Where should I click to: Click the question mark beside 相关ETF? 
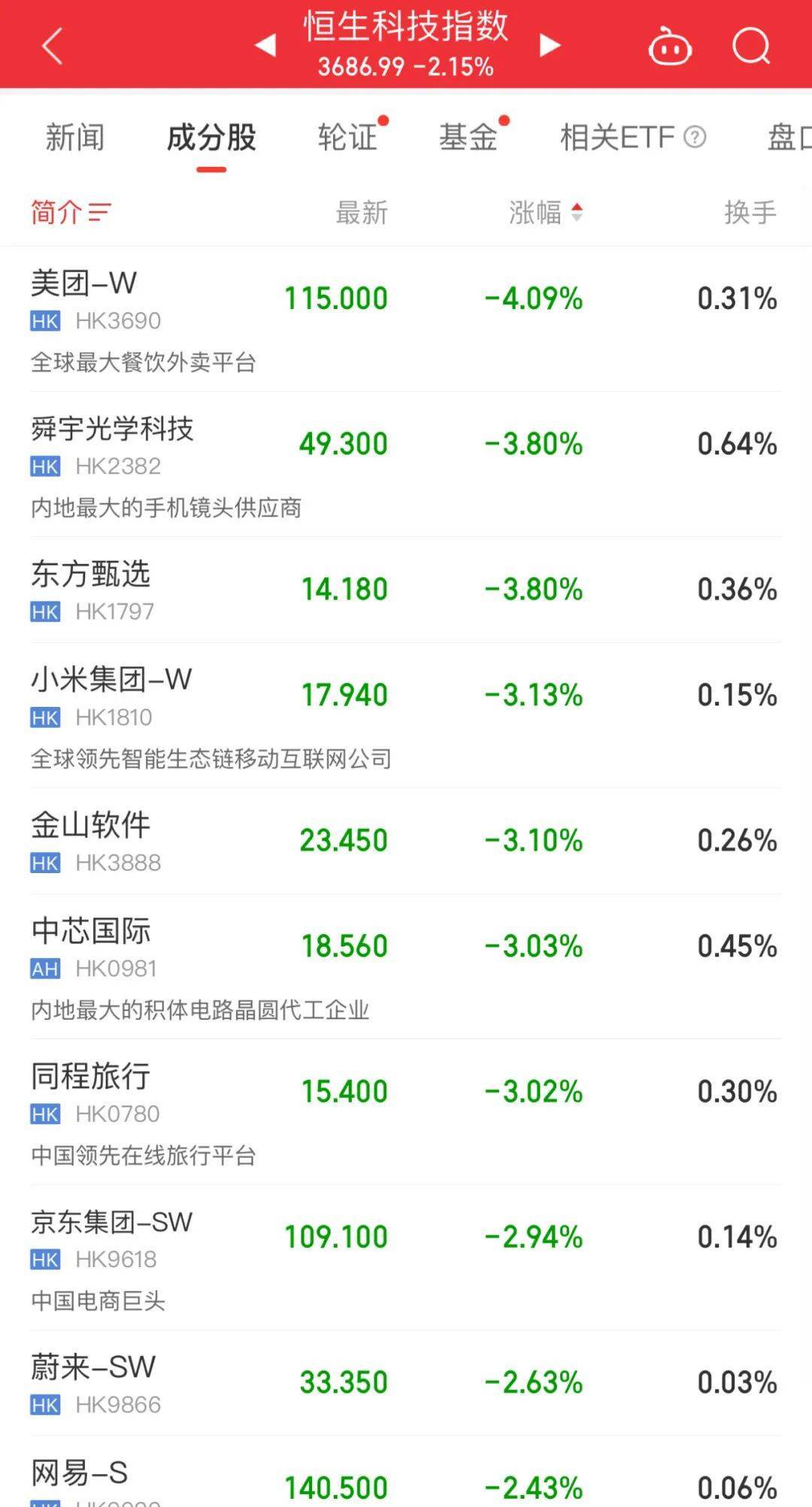(695, 138)
